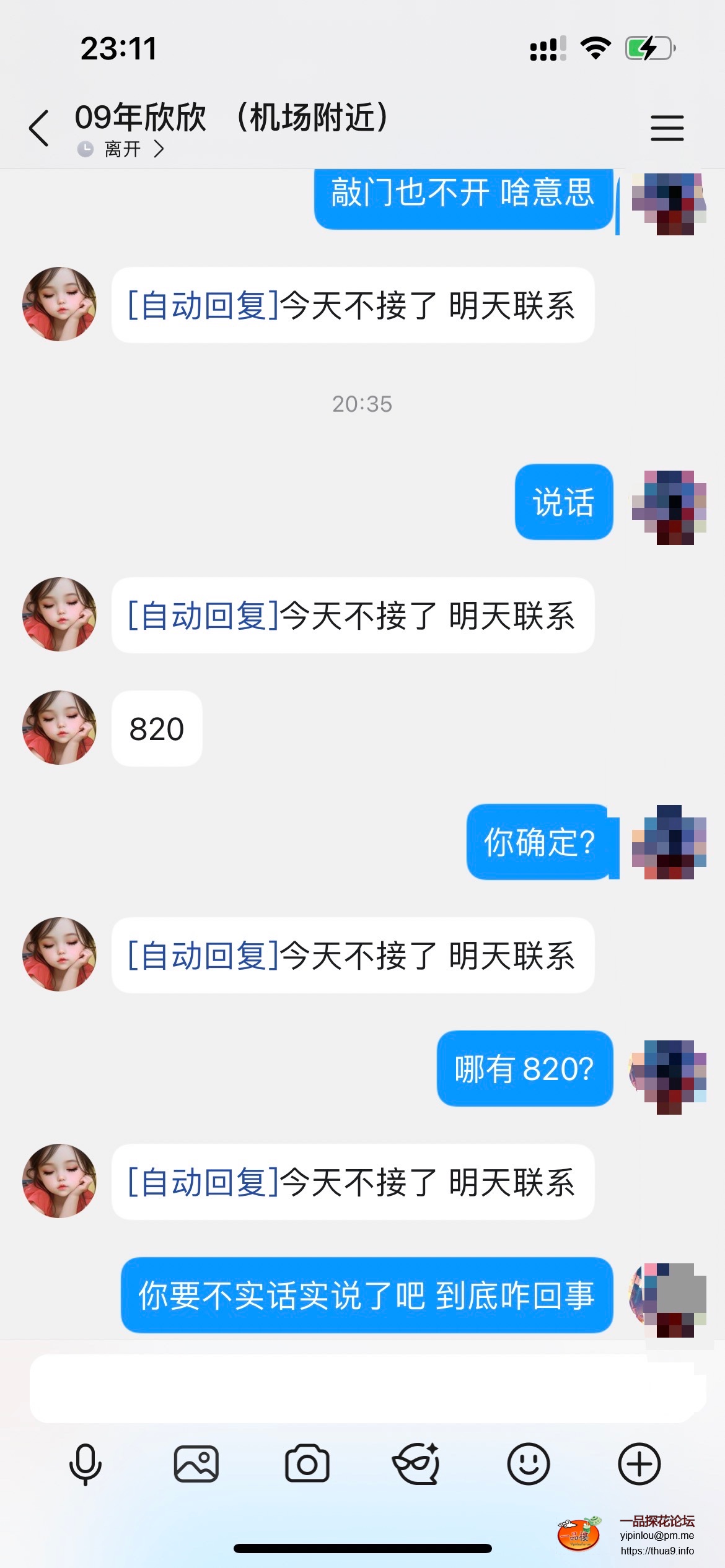
Task: Go back from this chat
Action: pyautogui.click(x=39, y=128)
